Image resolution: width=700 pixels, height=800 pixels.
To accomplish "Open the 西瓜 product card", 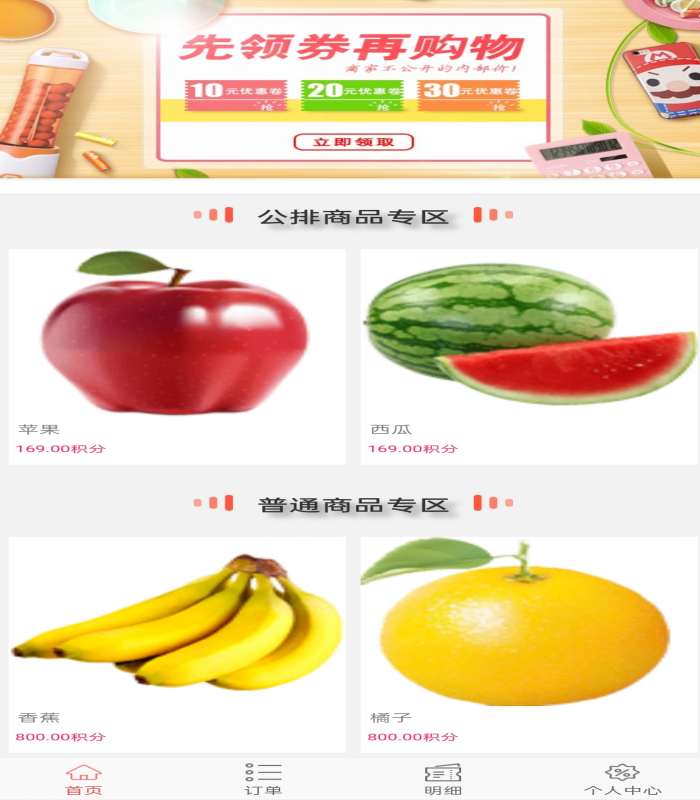I will 529,355.
